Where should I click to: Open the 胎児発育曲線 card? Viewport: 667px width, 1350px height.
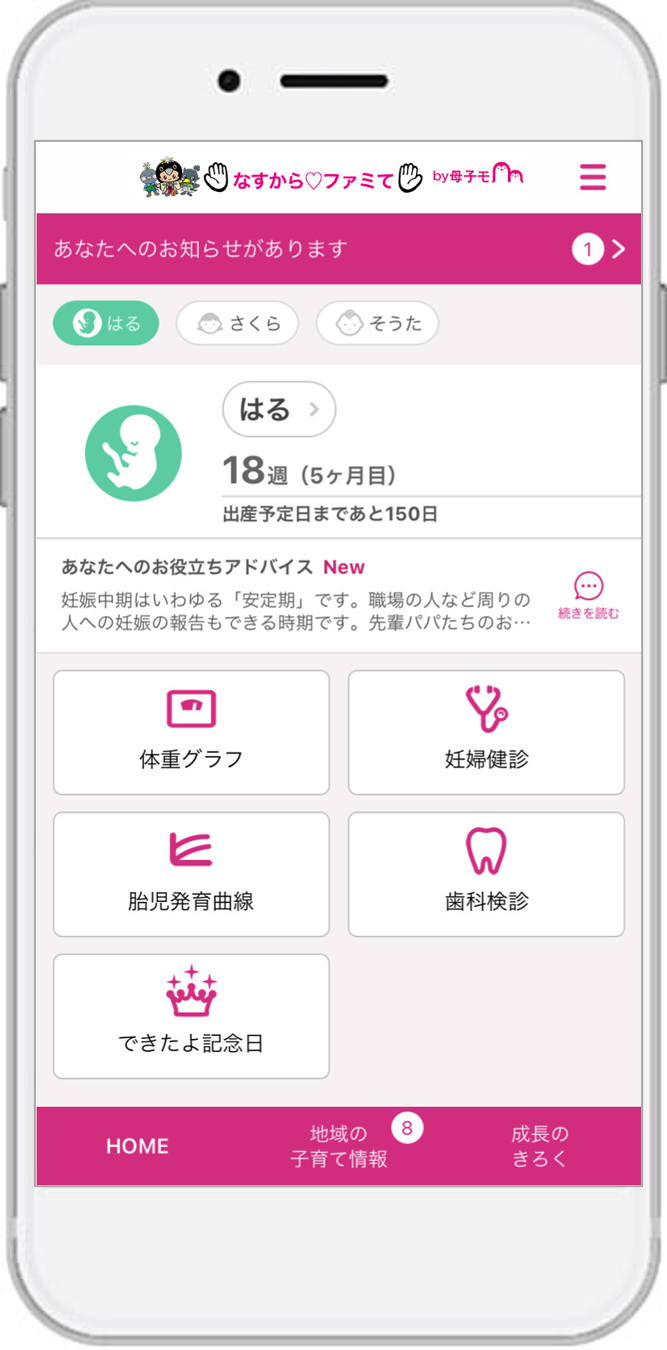click(x=191, y=874)
